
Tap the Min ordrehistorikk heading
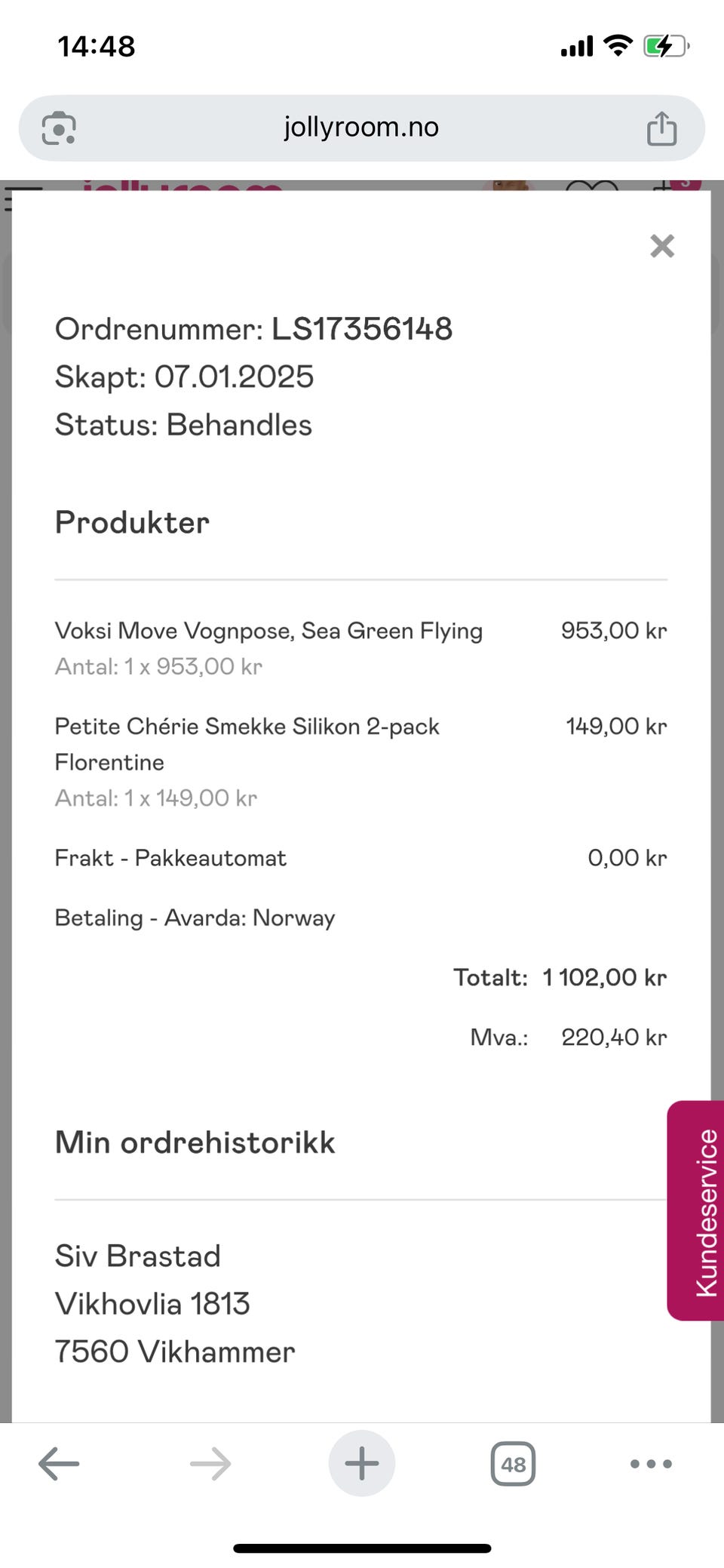195,1142
